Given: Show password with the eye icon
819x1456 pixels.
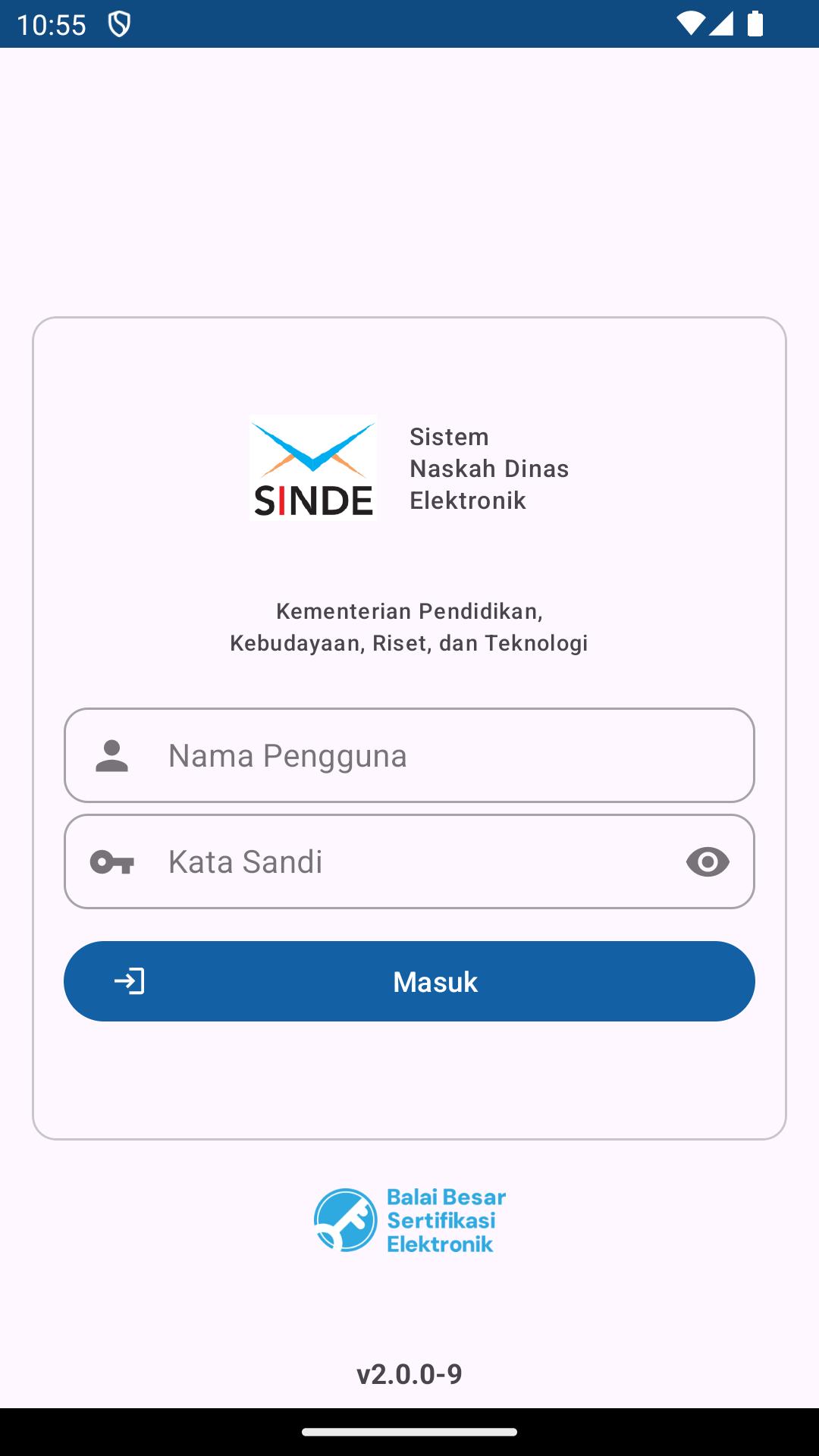Looking at the screenshot, I should click(x=708, y=861).
